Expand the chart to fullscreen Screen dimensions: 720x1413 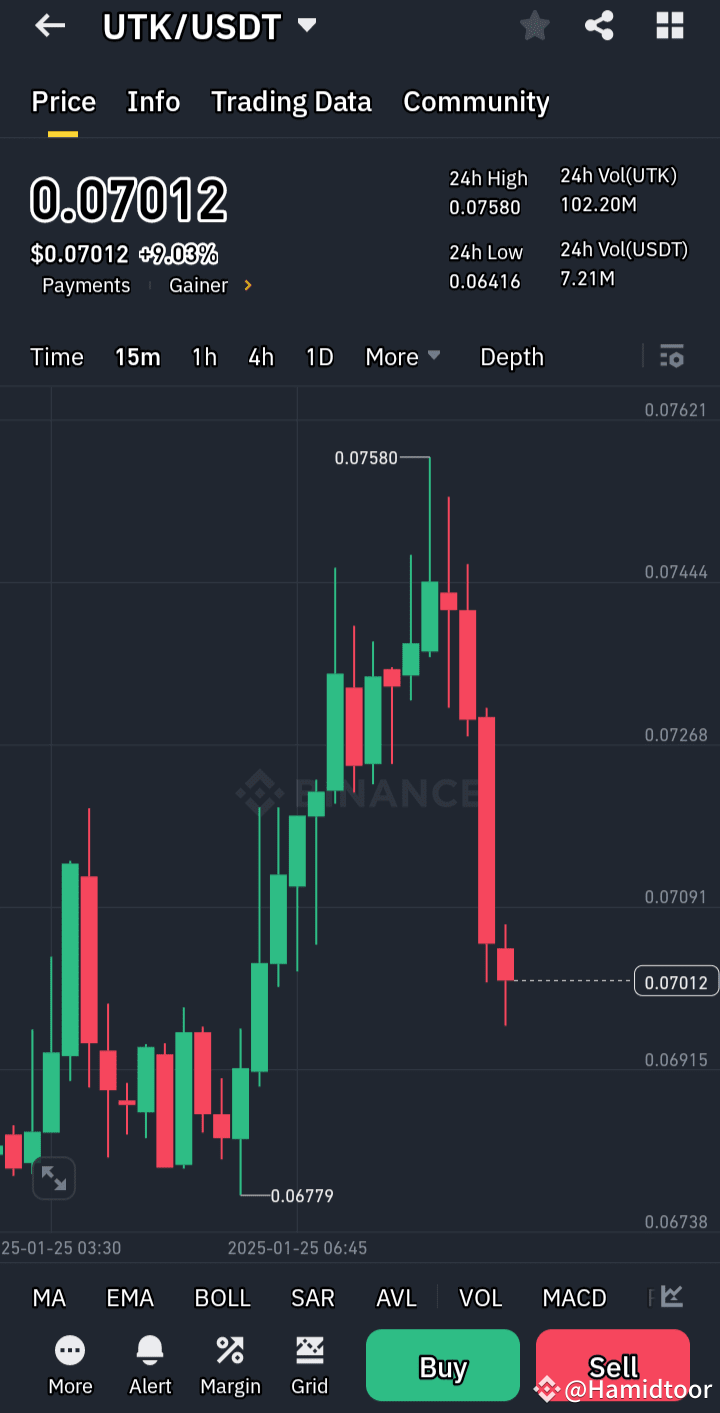[54, 1178]
